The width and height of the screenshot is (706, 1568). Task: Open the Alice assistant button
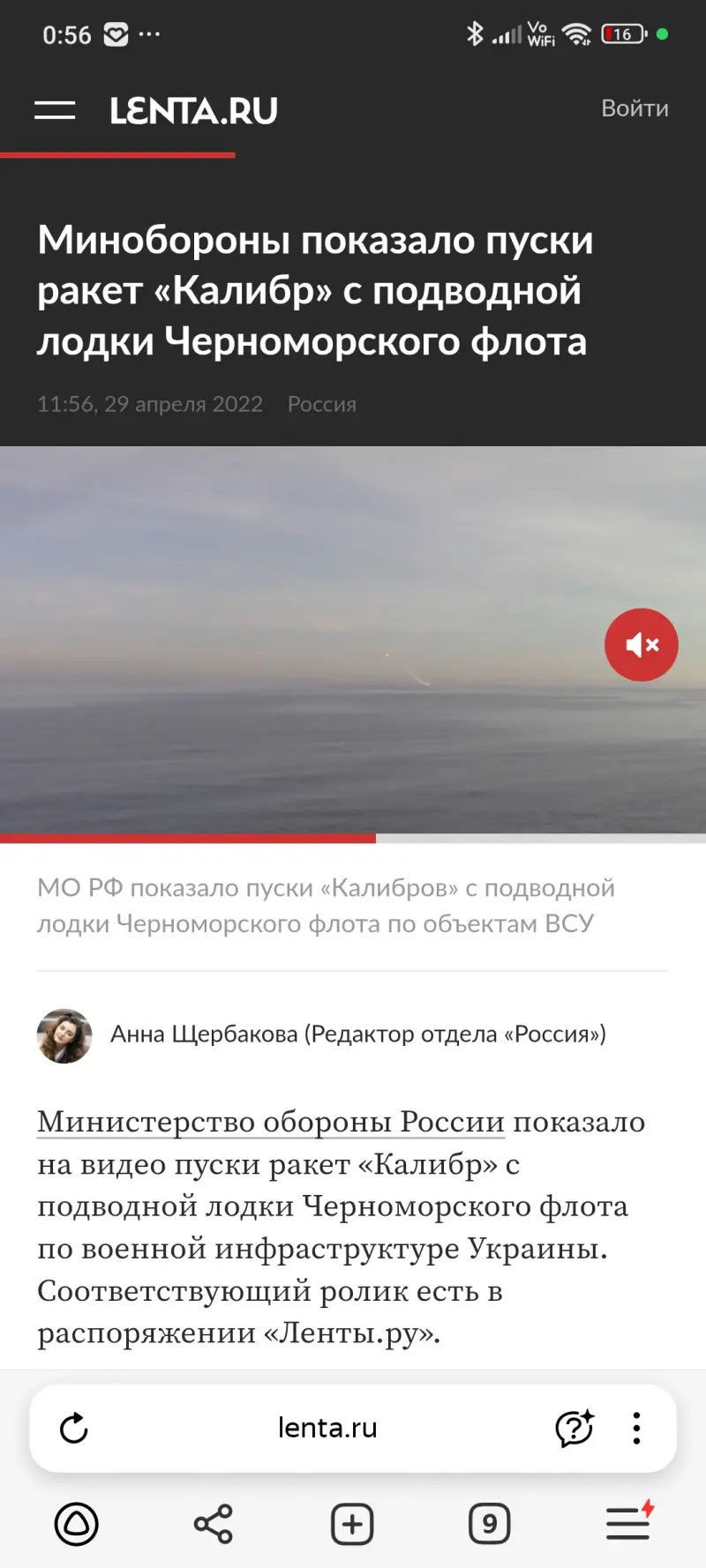[x=77, y=1524]
